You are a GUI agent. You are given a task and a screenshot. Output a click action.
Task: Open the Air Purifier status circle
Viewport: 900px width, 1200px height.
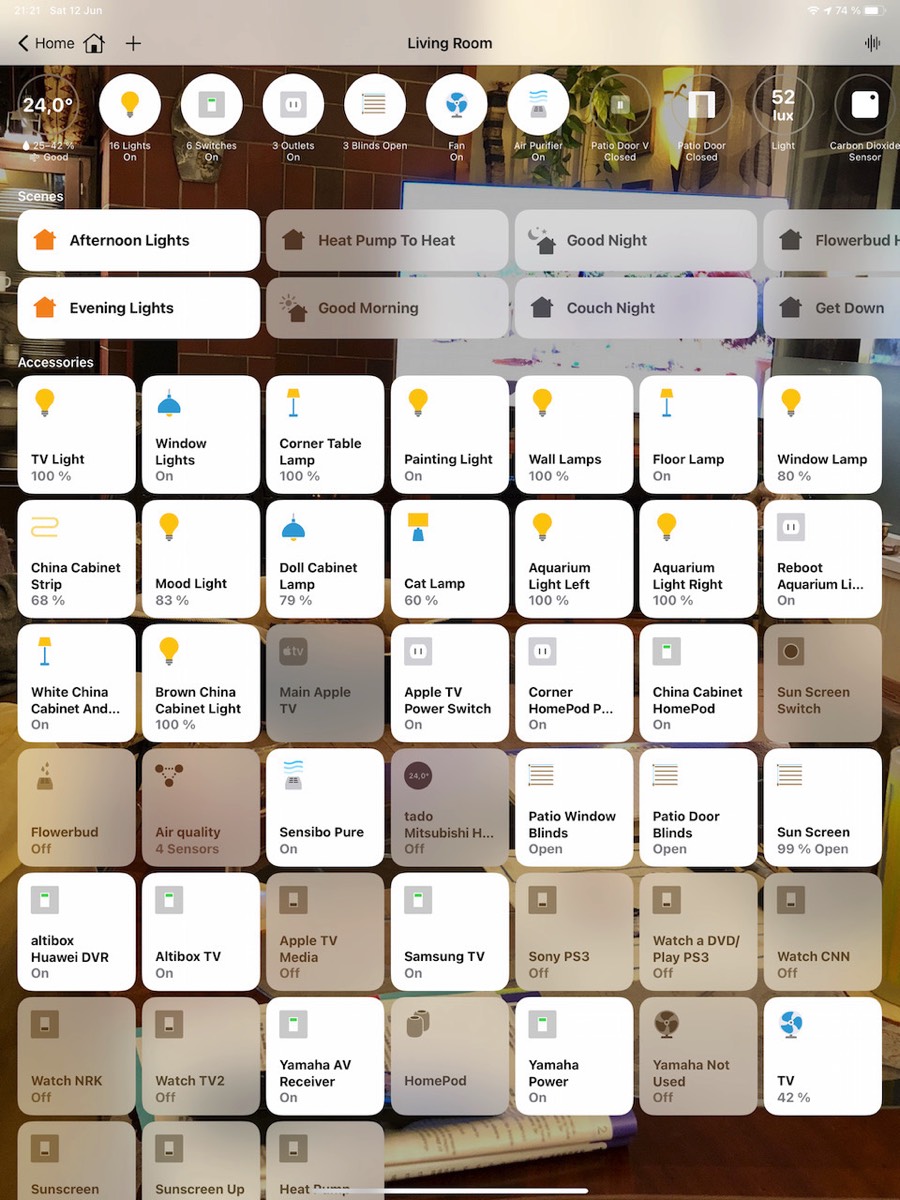538,105
